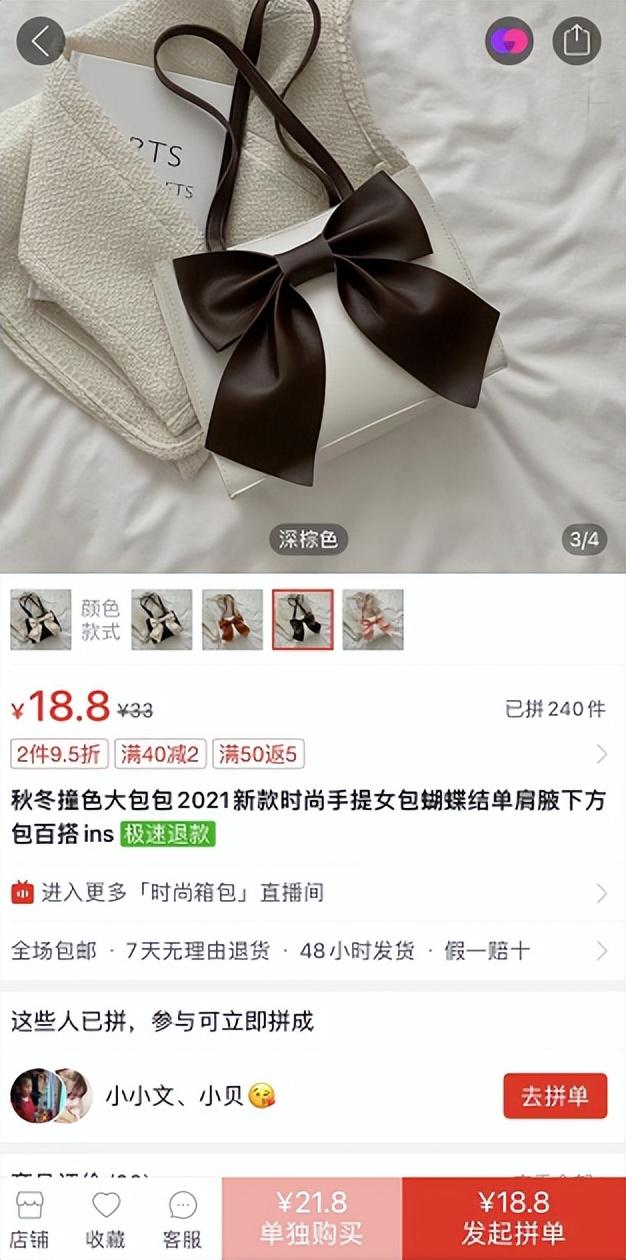Viewport: 626px width, 1260px height.
Task: Add item to 收藏 favorites
Action: tap(105, 1218)
